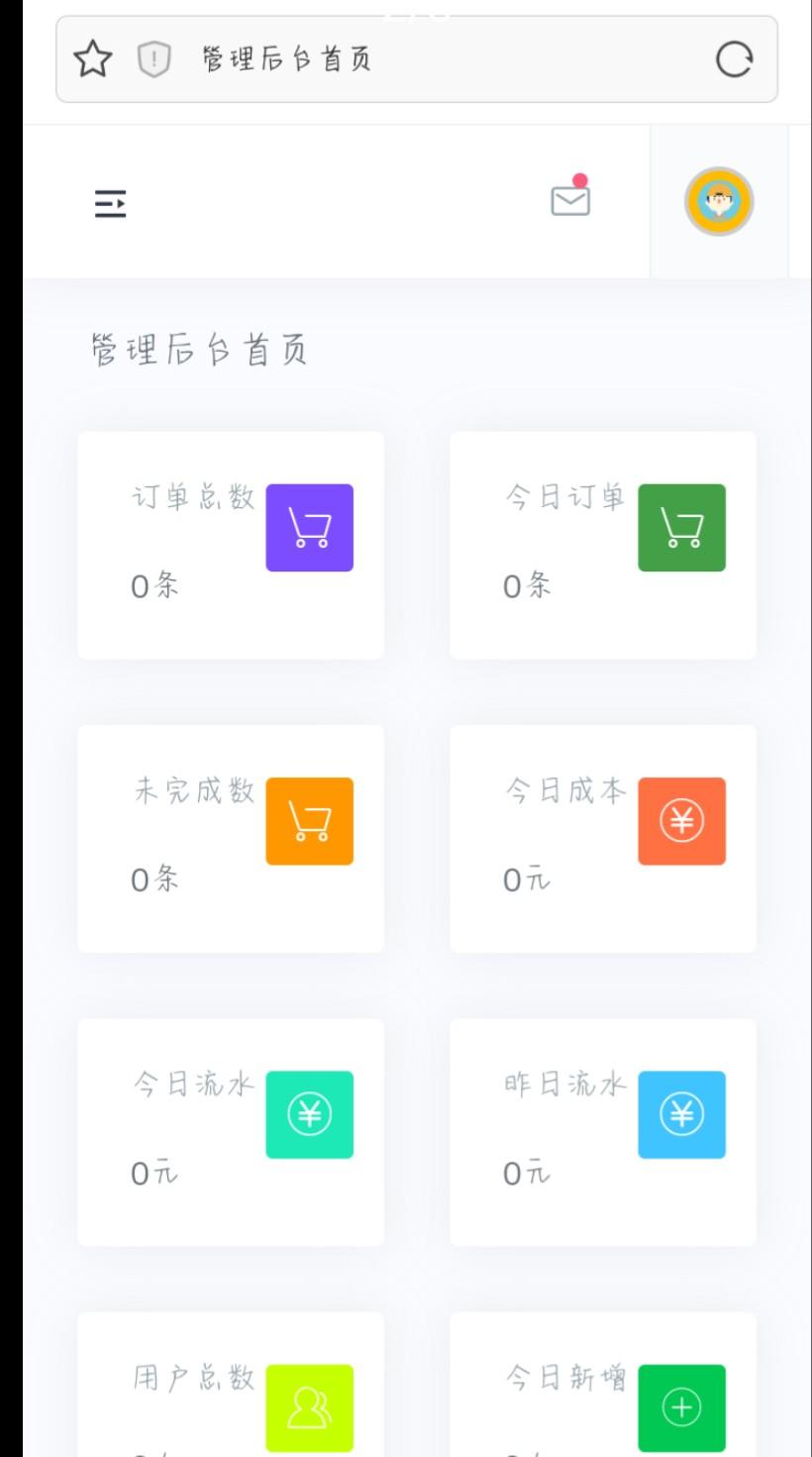View the 今日流水 card
This screenshot has width=812, height=1457.
(x=231, y=1131)
